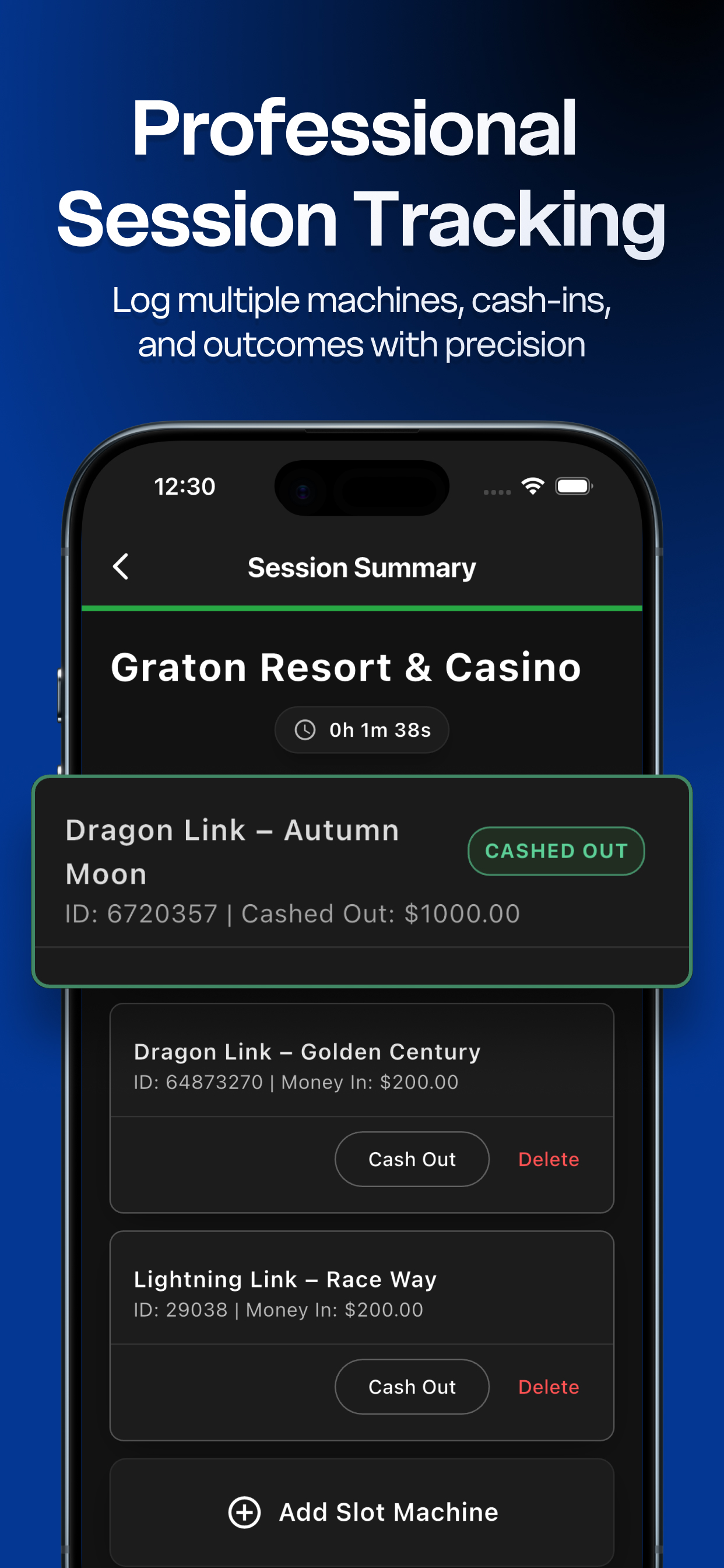The height and width of the screenshot is (1568, 724).
Task: Delete the Dragon Link – Golden Century entry
Action: [548, 1159]
